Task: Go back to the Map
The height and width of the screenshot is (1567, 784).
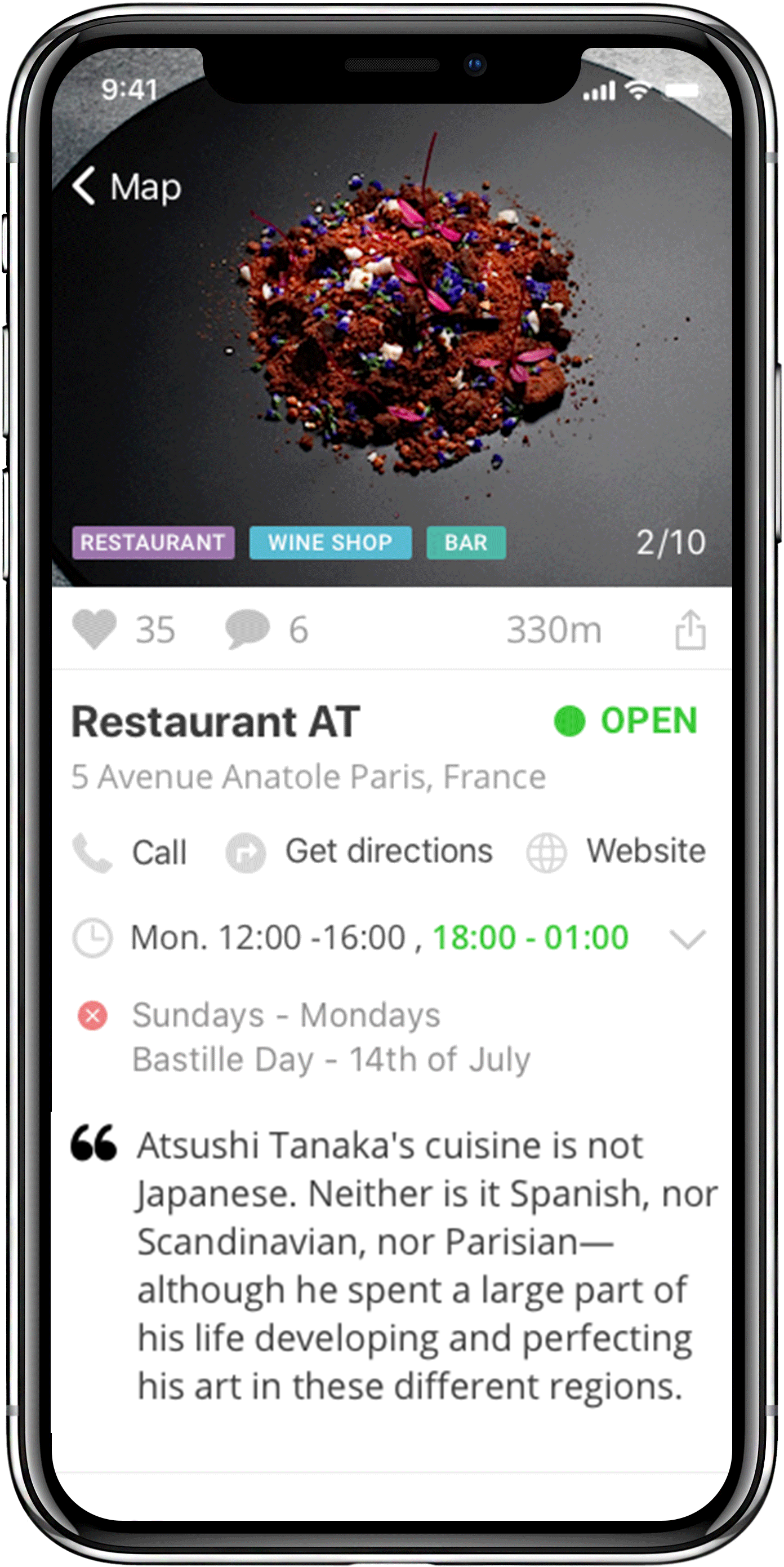Action: [x=127, y=186]
